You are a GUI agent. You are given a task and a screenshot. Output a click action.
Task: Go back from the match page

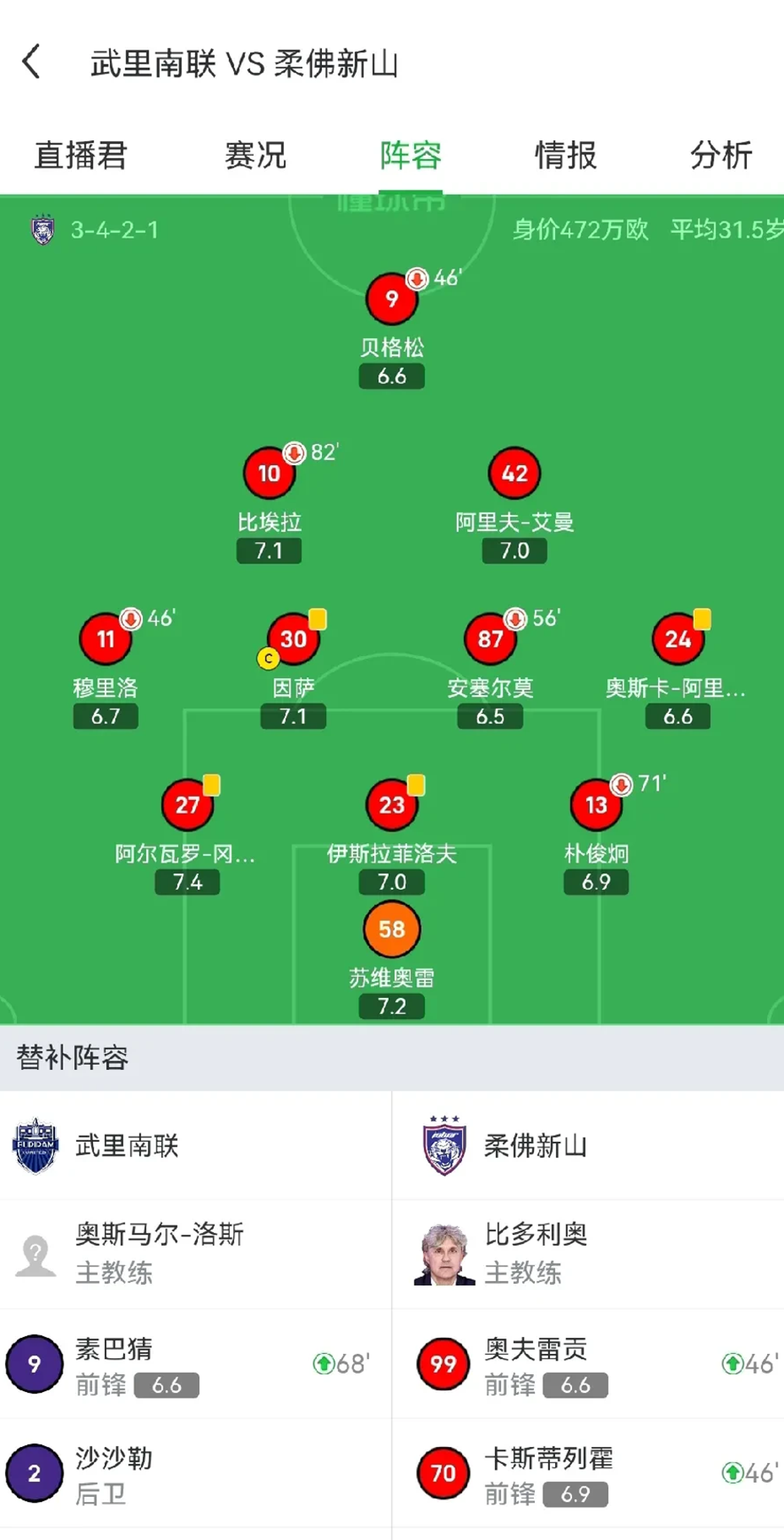[32, 62]
